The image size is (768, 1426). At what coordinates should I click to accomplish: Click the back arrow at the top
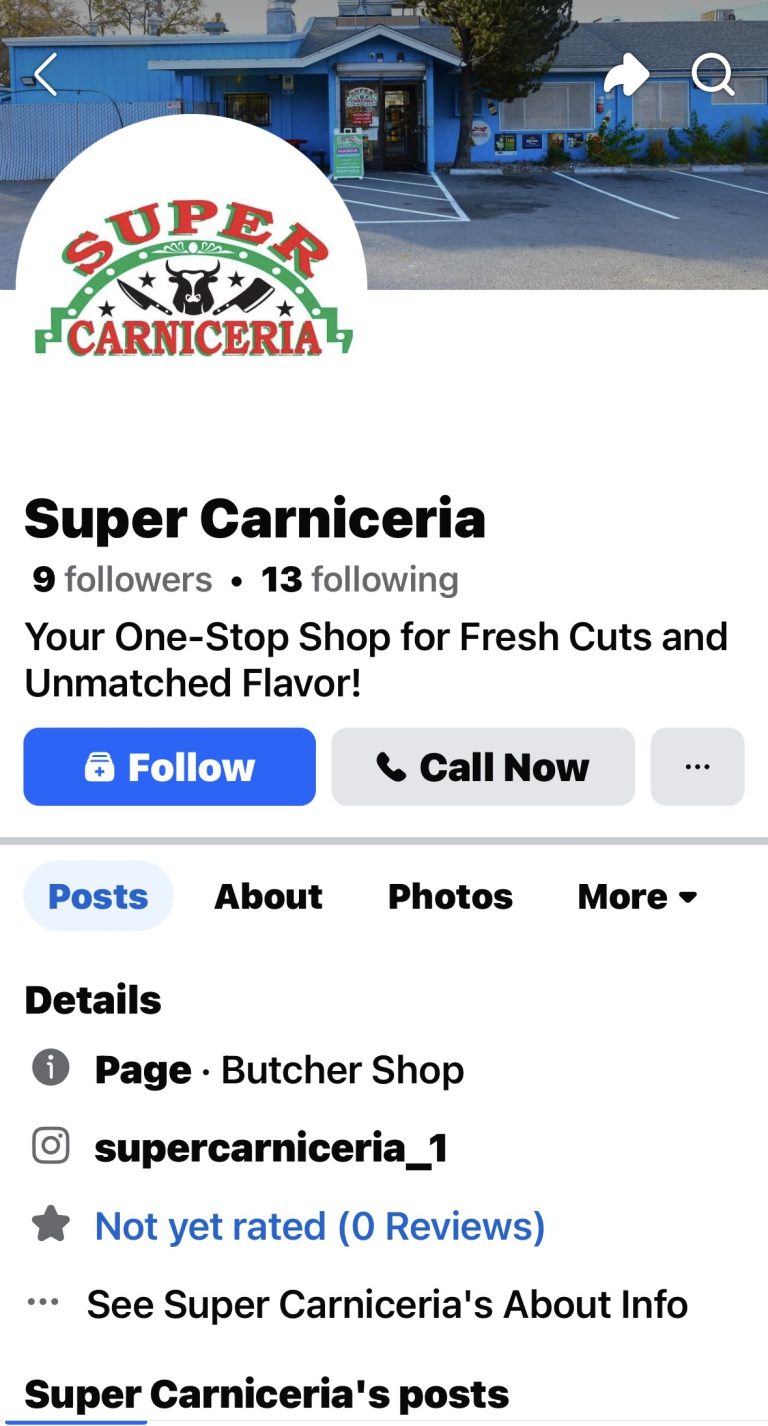point(46,72)
